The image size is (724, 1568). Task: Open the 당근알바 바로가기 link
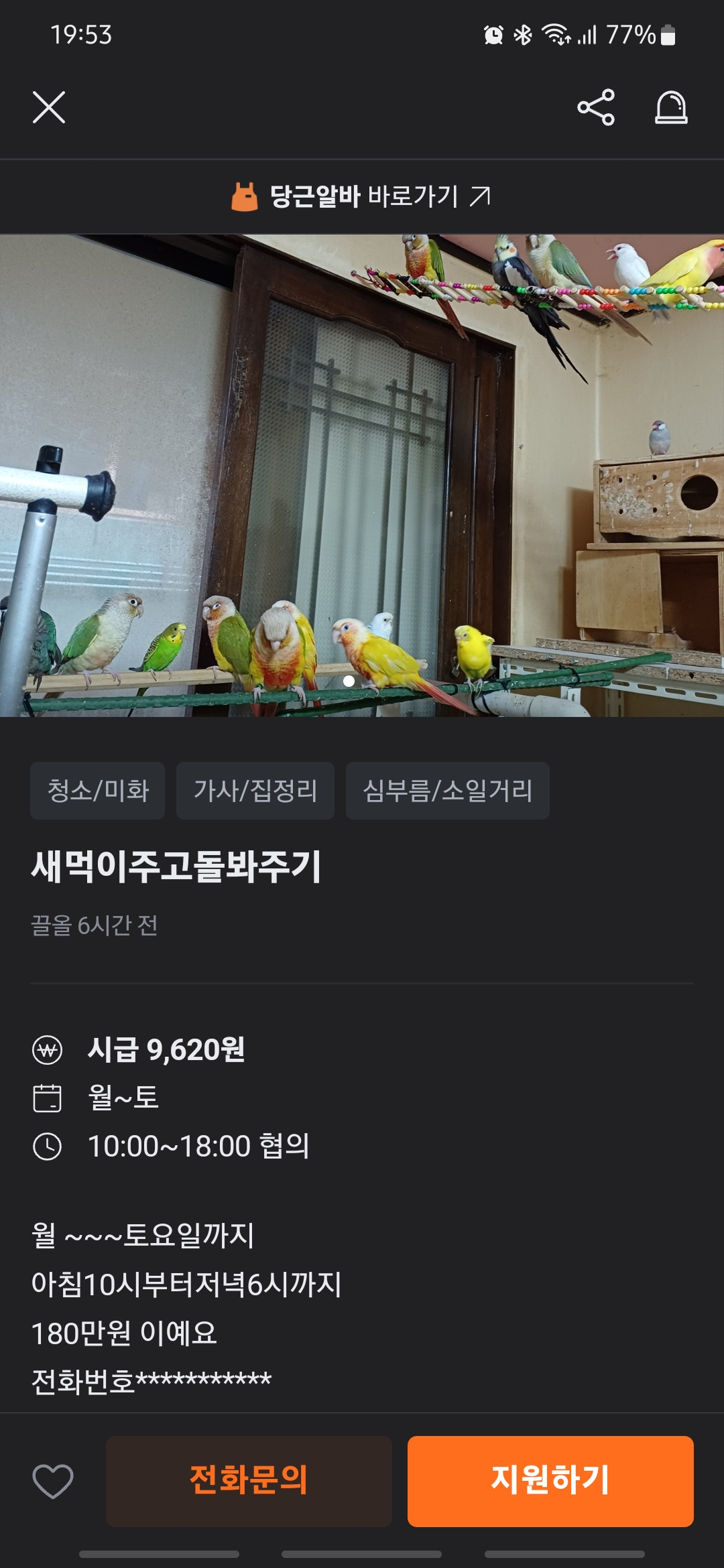tap(362, 196)
